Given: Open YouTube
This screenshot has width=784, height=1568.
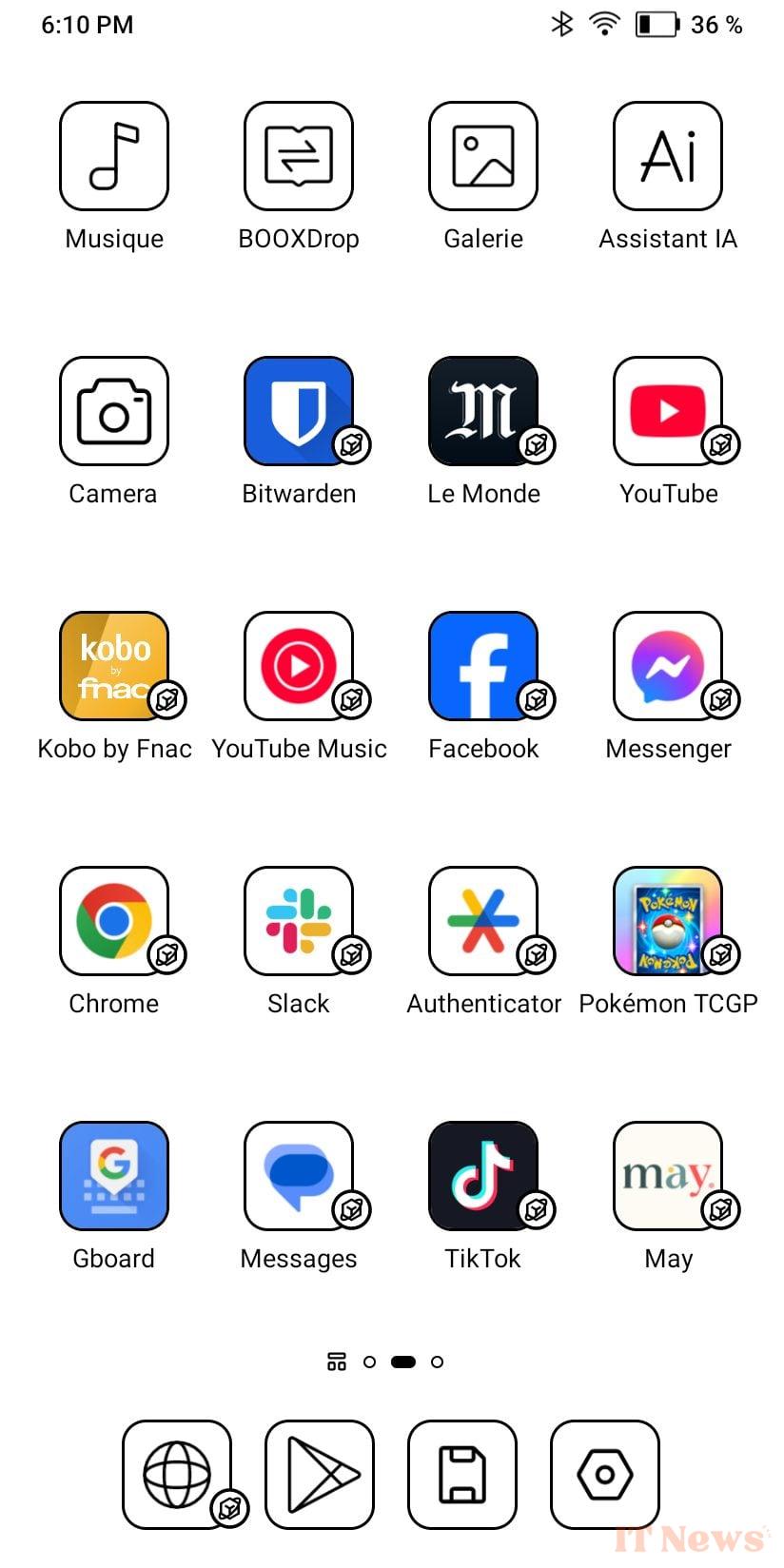Looking at the screenshot, I should click(x=668, y=411).
